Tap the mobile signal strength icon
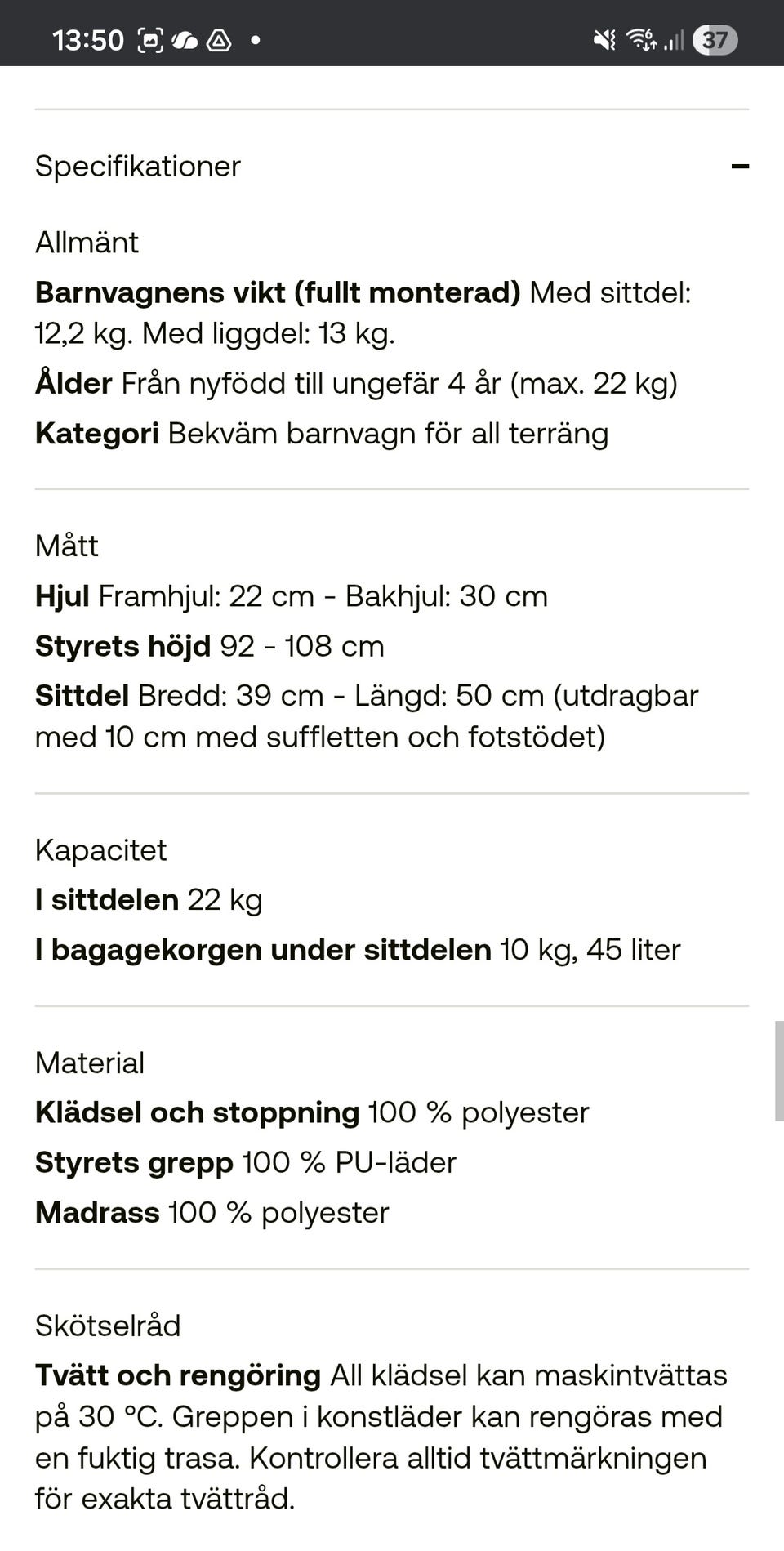Image resolution: width=784 pixels, height=1551 pixels. [x=675, y=39]
